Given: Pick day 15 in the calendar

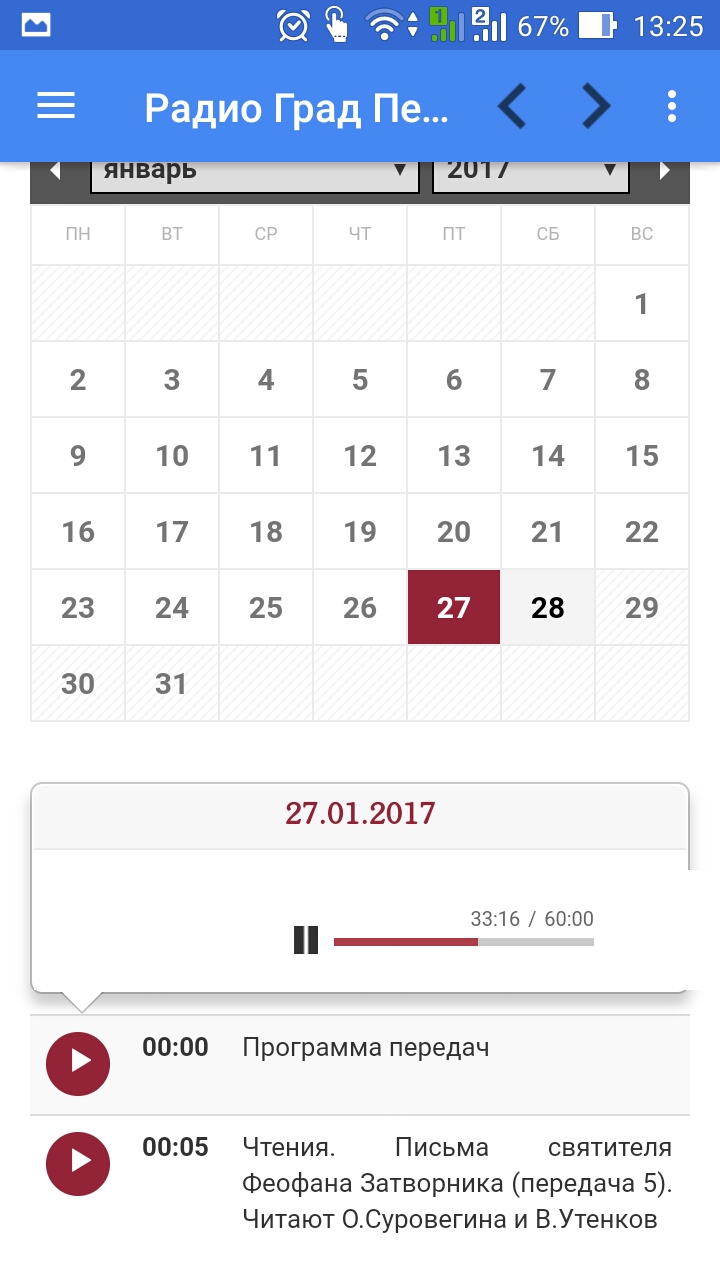Looking at the screenshot, I should pyautogui.click(x=642, y=455).
